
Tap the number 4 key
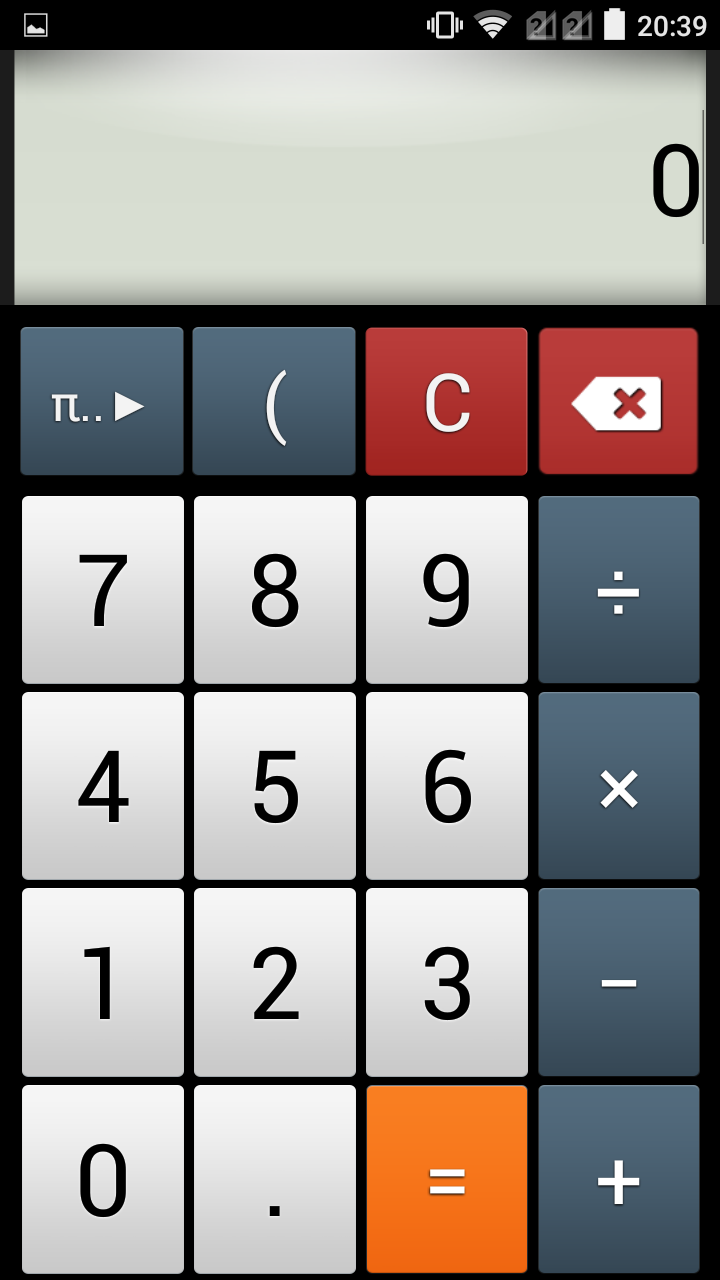click(103, 786)
